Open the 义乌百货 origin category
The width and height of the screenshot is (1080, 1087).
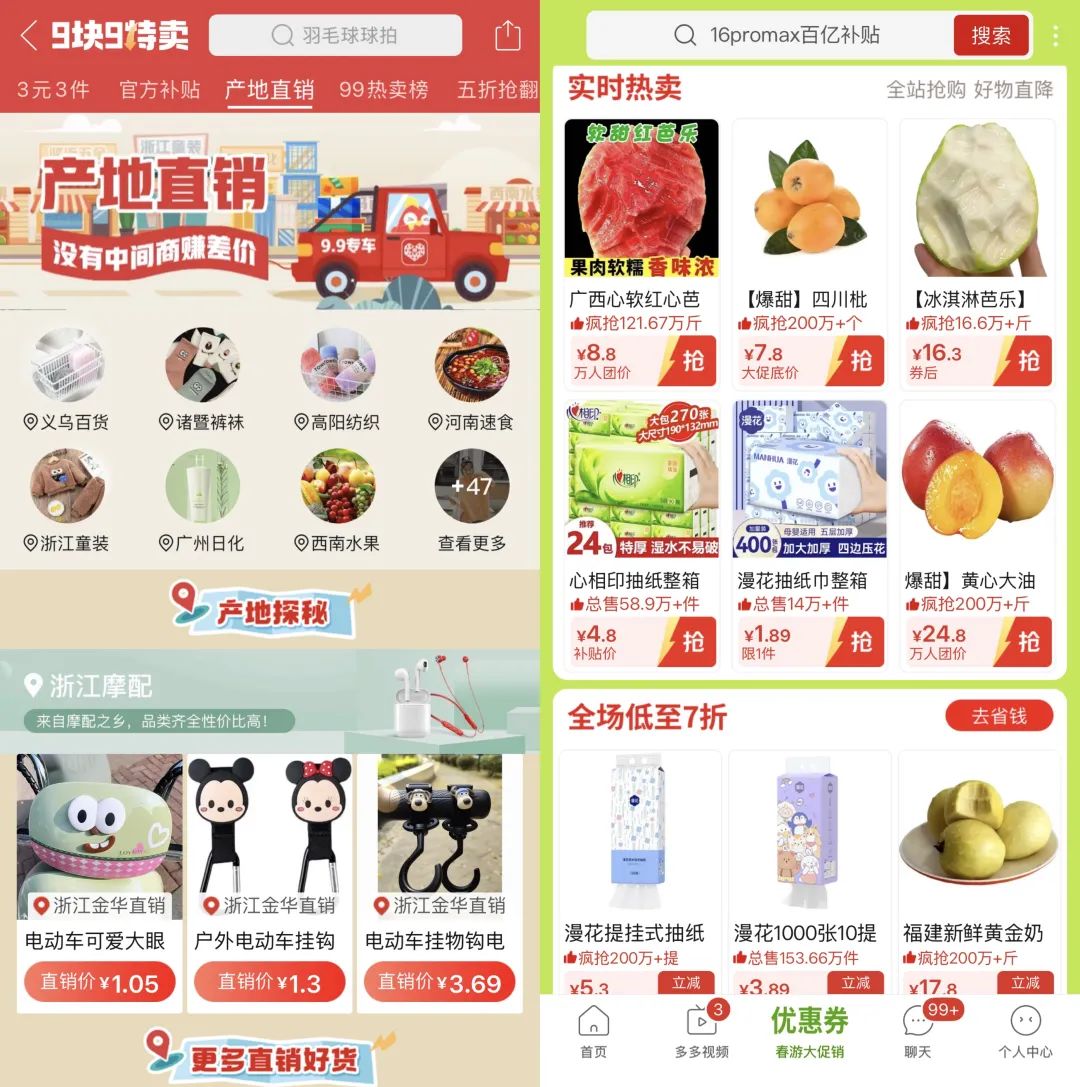(x=66, y=380)
